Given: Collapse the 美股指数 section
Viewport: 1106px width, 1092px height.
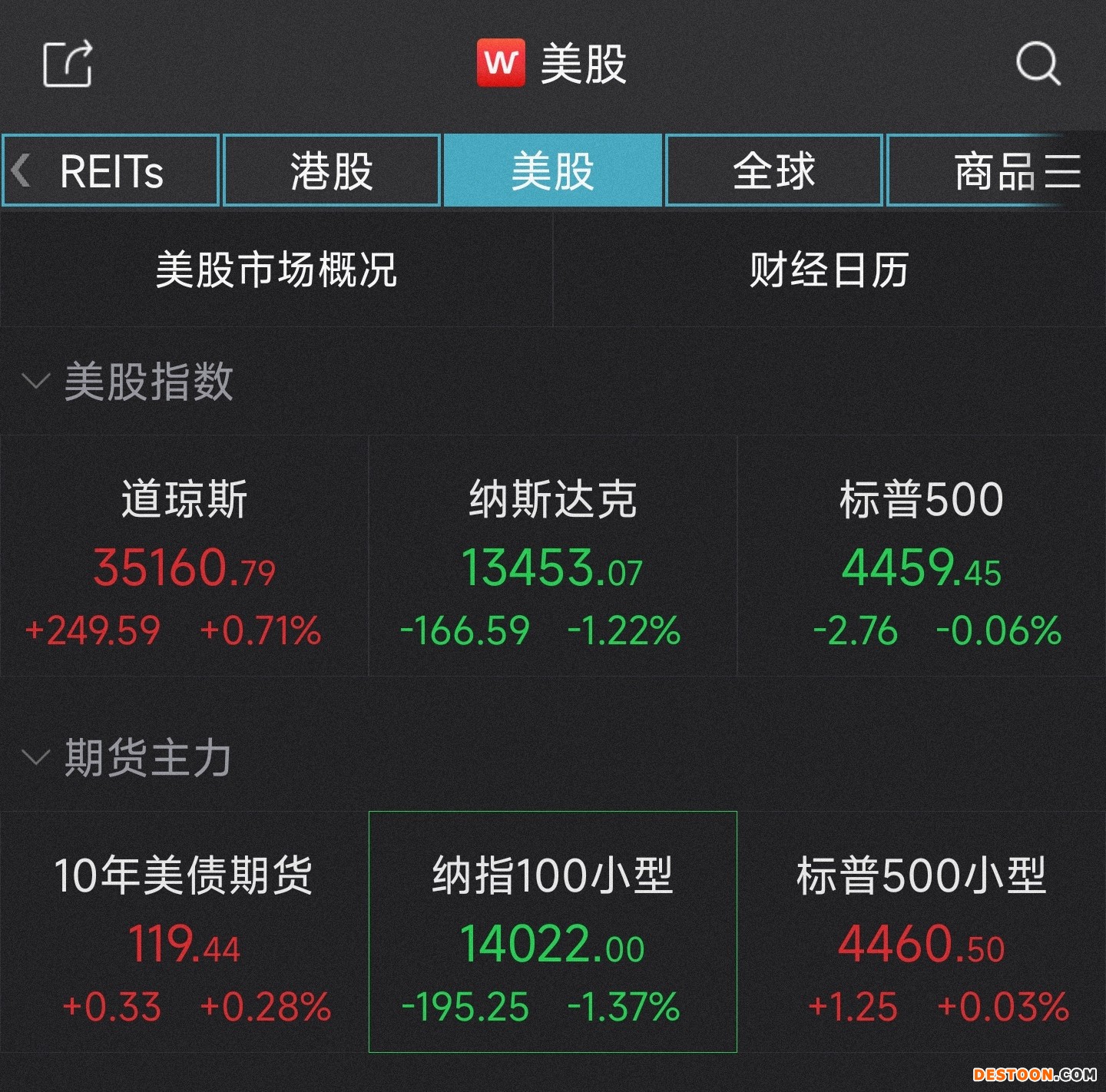Looking at the screenshot, I should (x=127, y=381).
